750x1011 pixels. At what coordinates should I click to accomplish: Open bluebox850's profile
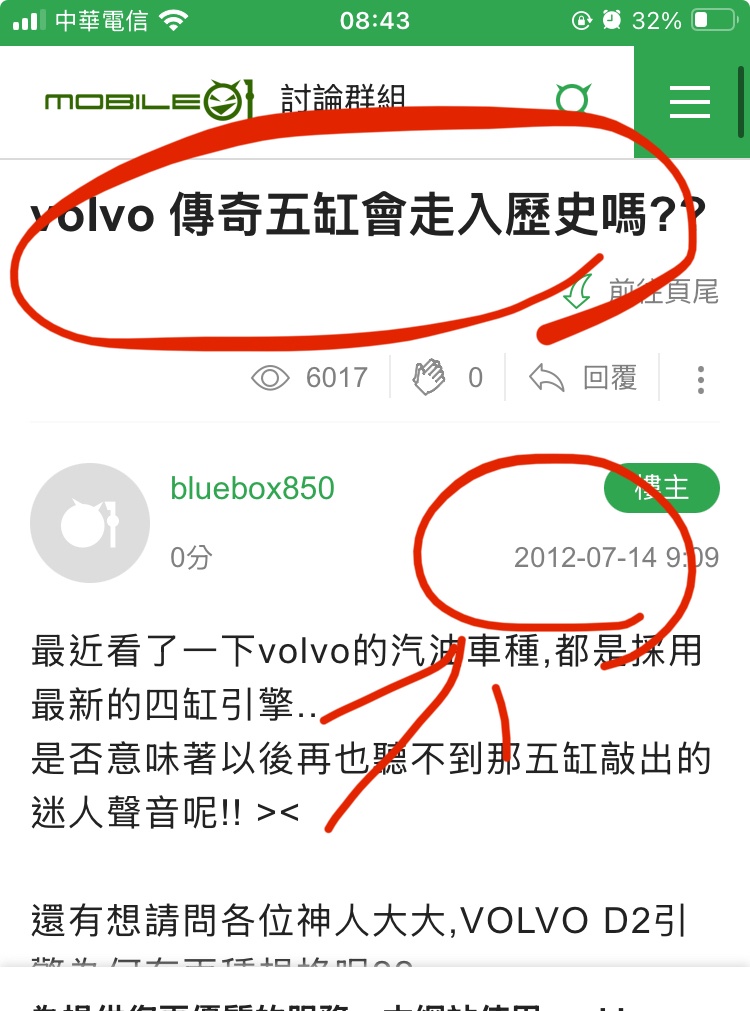coord(252,488)
